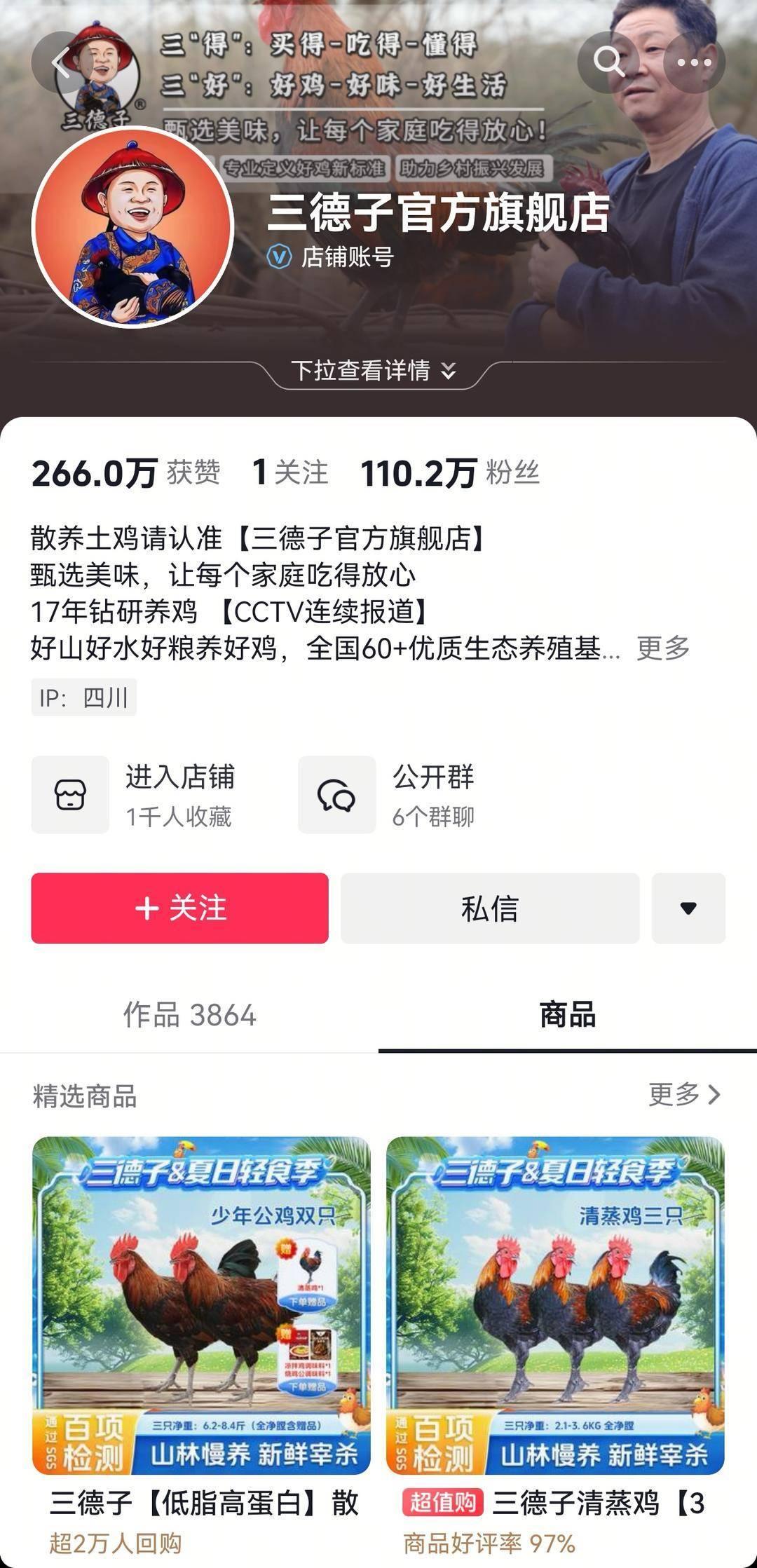Open the three-dot overflow menu
This screenshot has width=757, height=1568.
[x=694, y=62]
